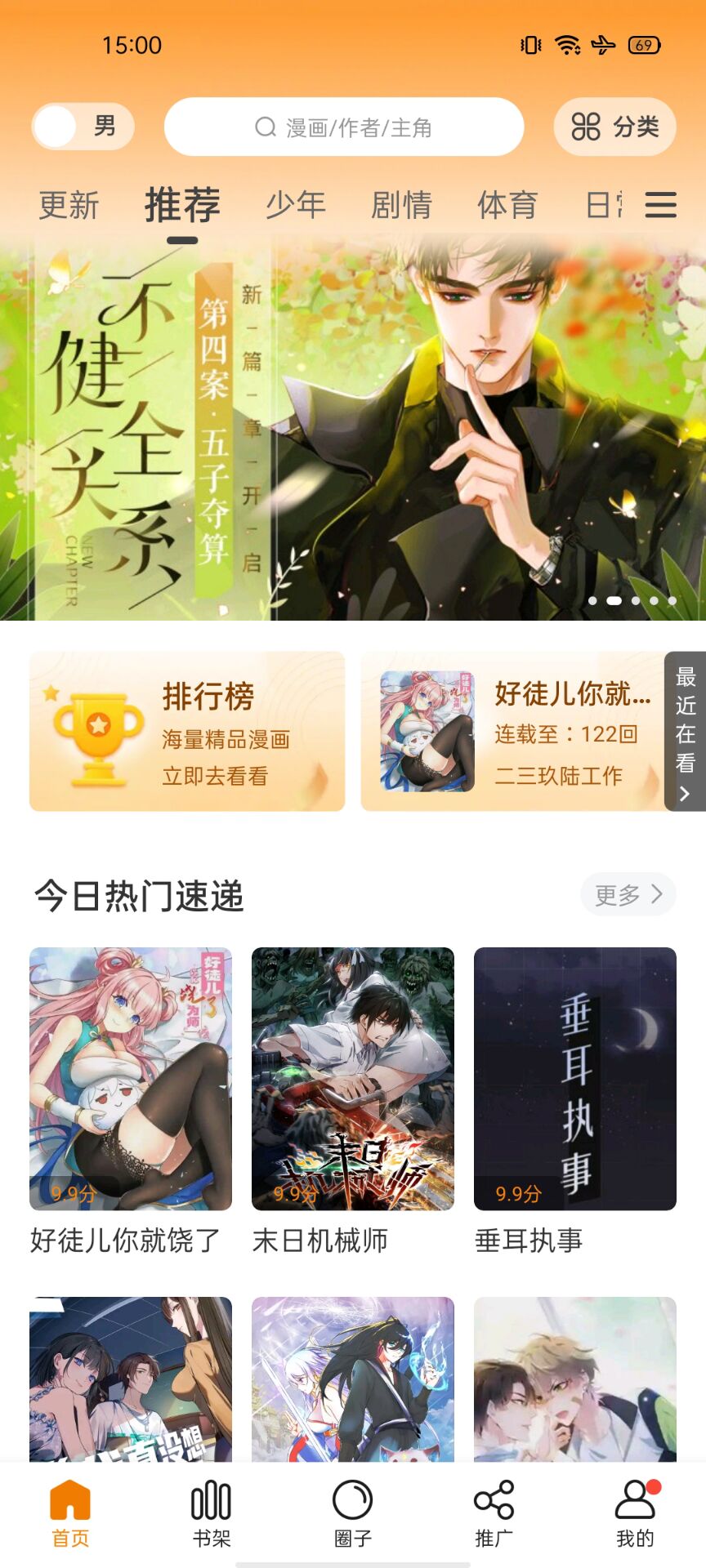Viewport: 706px width, 1568px height.
Task: Switch to the 推广 tab
Action: point(494,1513)
